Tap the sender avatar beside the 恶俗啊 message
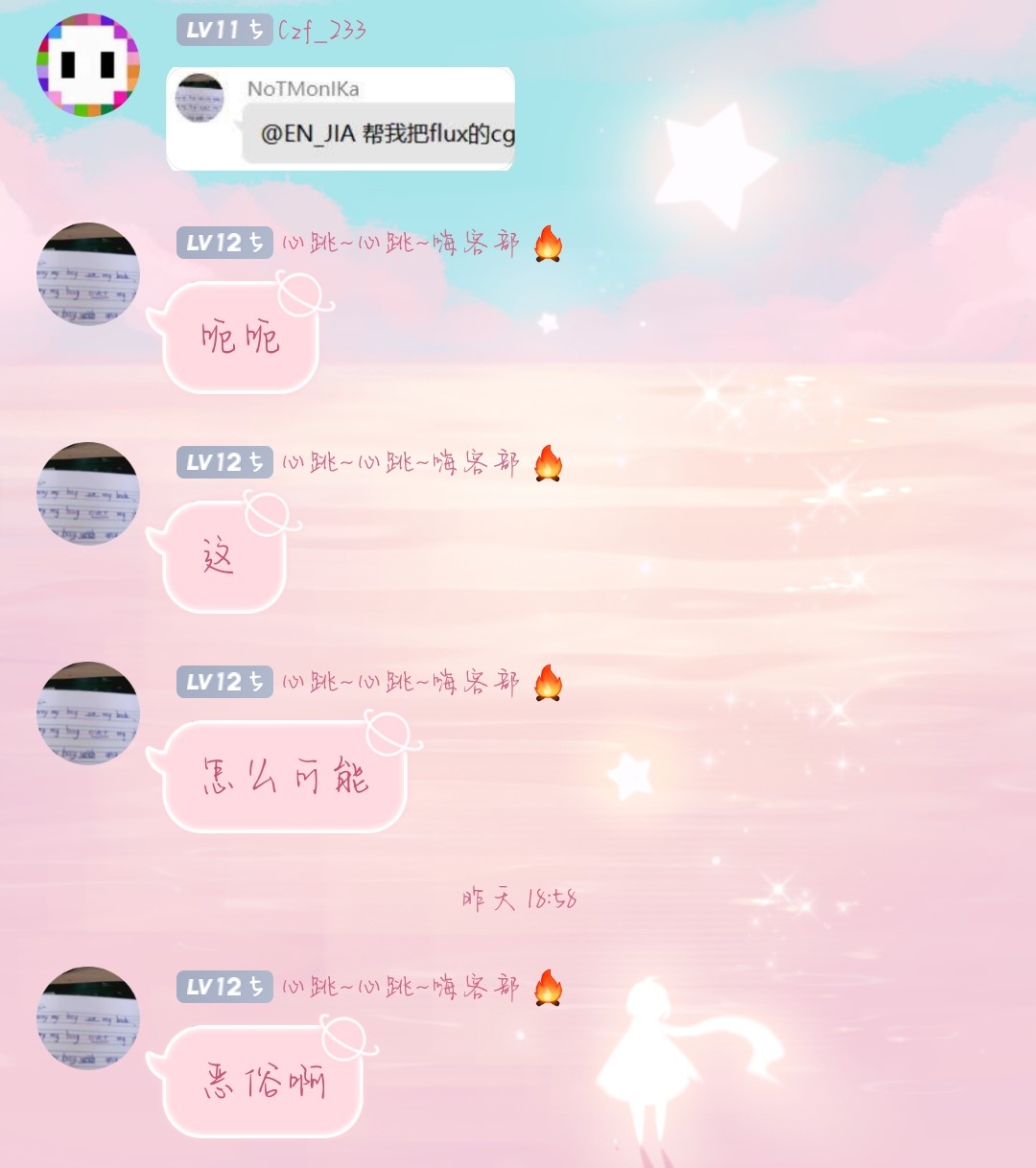The width and height of the screenshot is (1036, 1168). click(x=88, y=1018)
